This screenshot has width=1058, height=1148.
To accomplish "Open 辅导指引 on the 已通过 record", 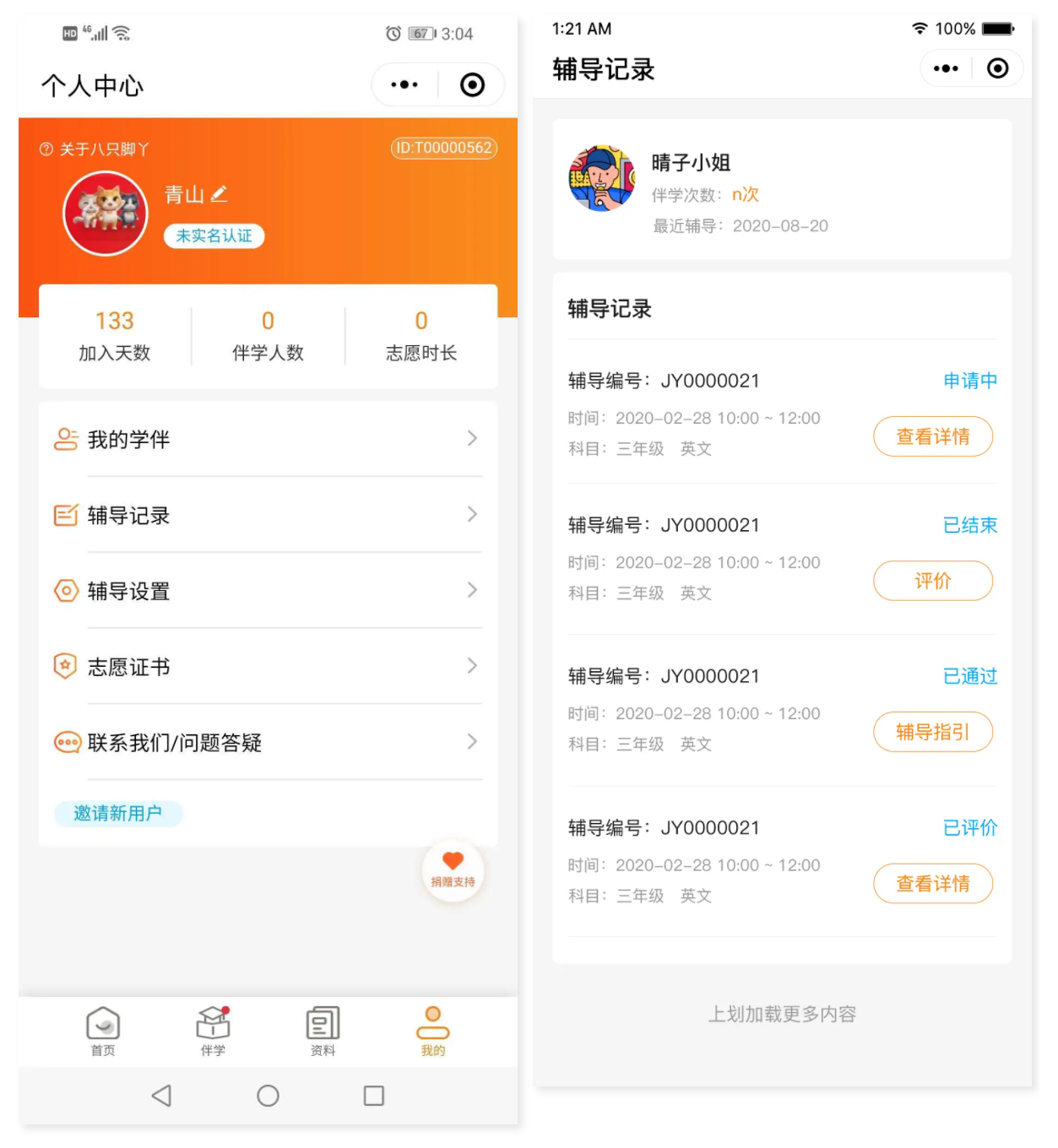I will 932,732.
